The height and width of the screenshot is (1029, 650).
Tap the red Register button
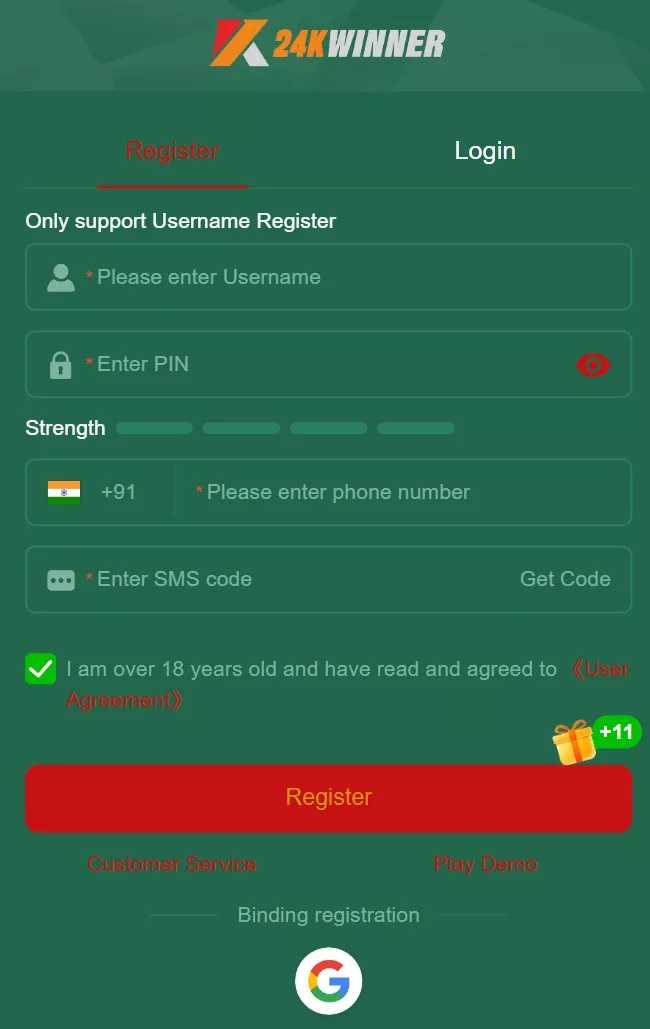coord(328,798)
